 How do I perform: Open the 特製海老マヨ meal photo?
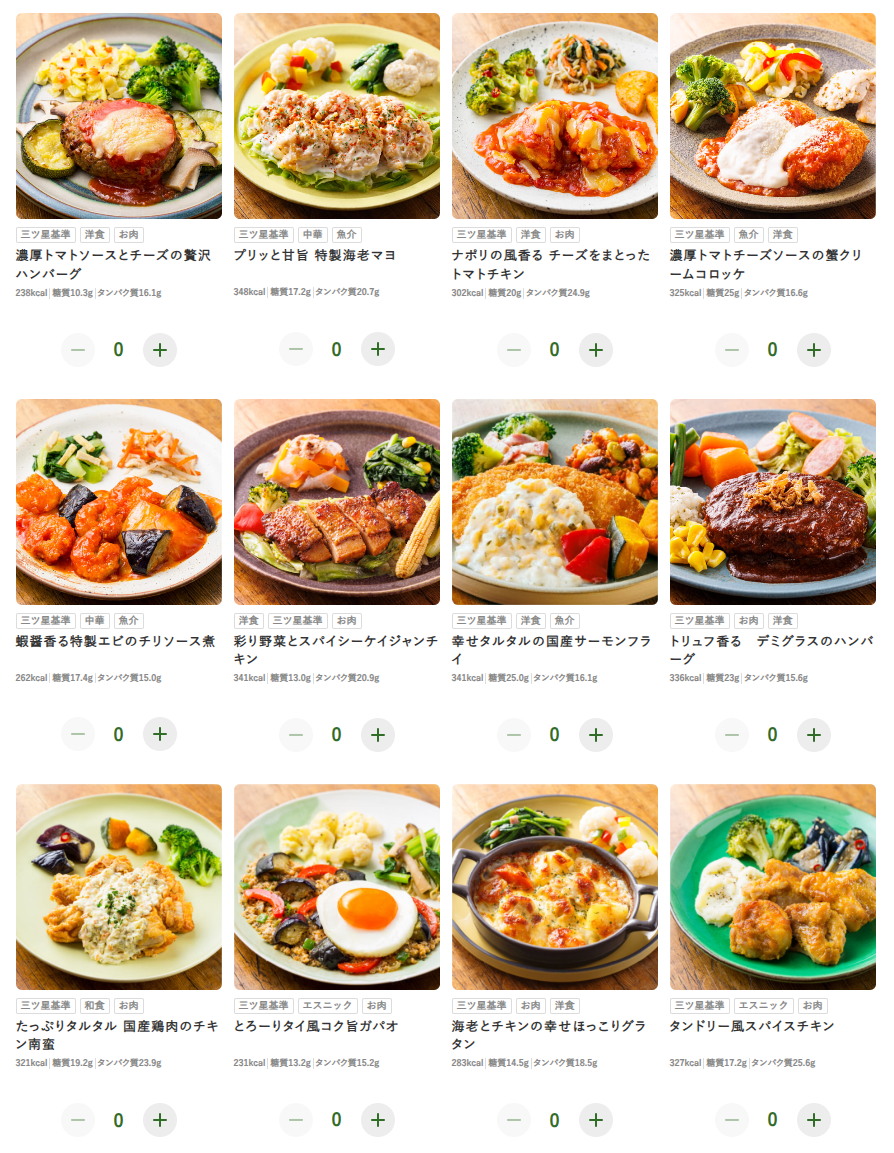coord(337,116)
